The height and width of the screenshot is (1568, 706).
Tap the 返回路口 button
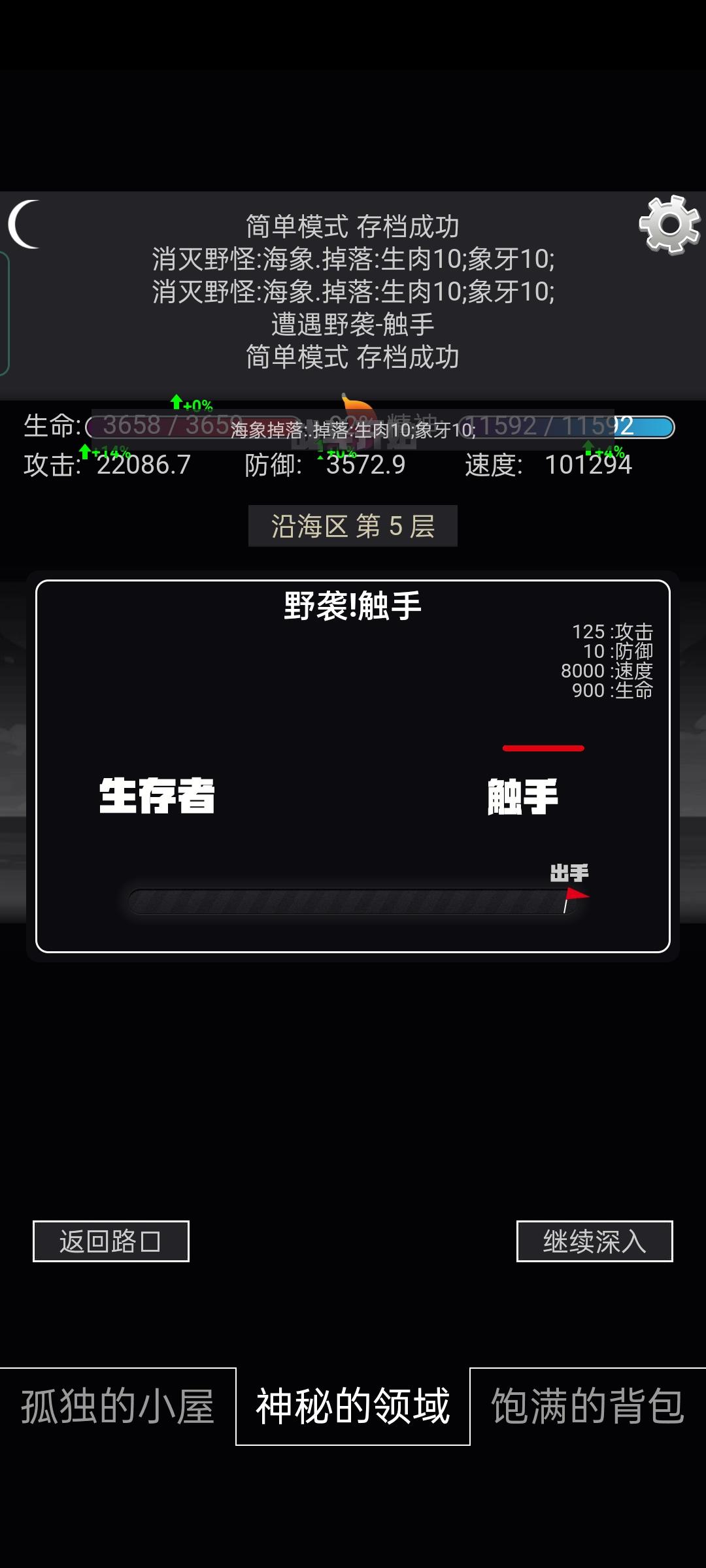pyautogui.click(x=111, y=1241)
